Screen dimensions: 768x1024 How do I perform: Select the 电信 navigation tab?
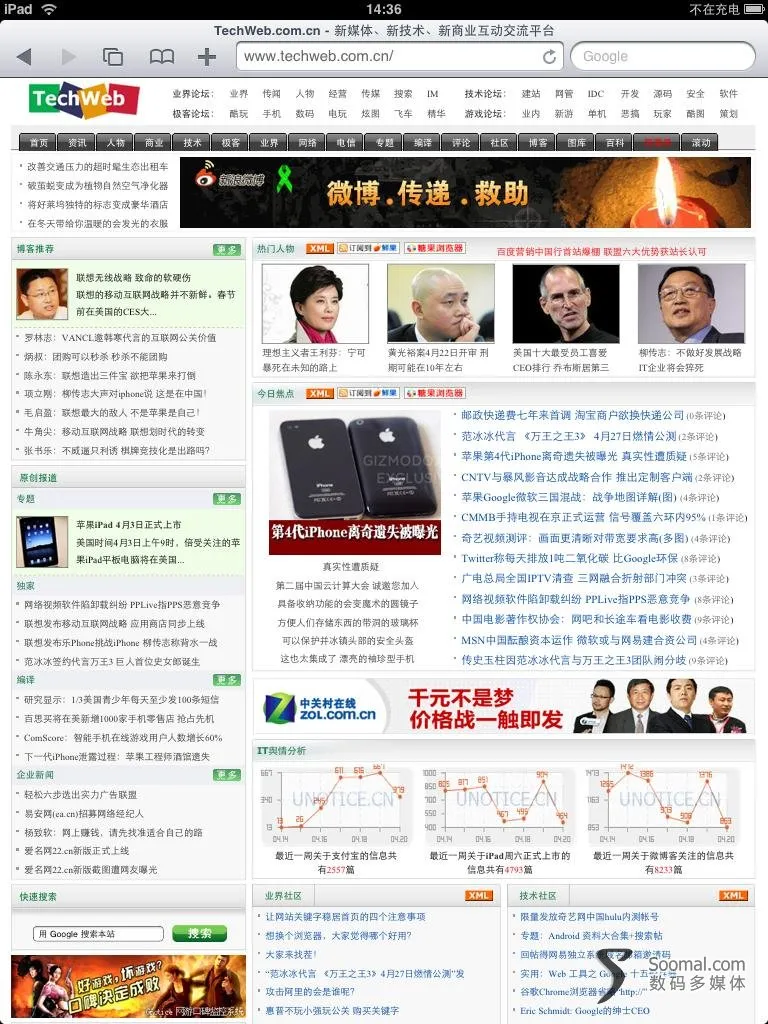(x=346, y=143)
